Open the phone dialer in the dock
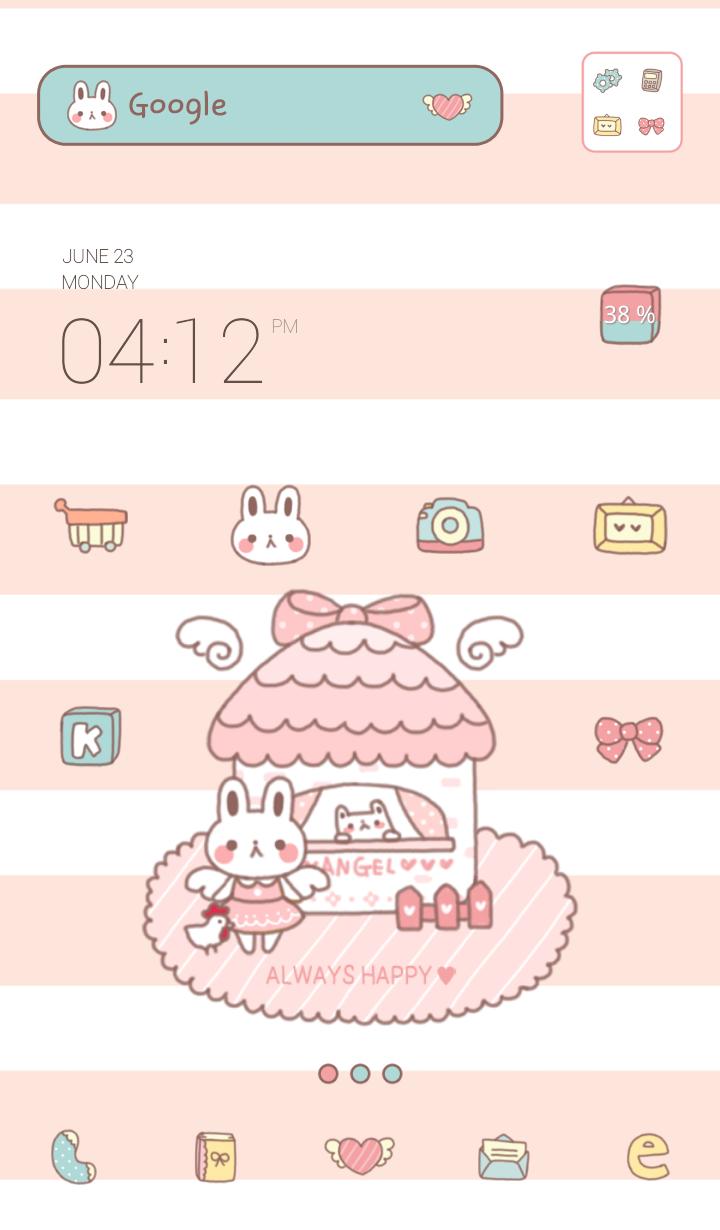Viewport: 720px width, 1230px height. tap(73, 1157)
